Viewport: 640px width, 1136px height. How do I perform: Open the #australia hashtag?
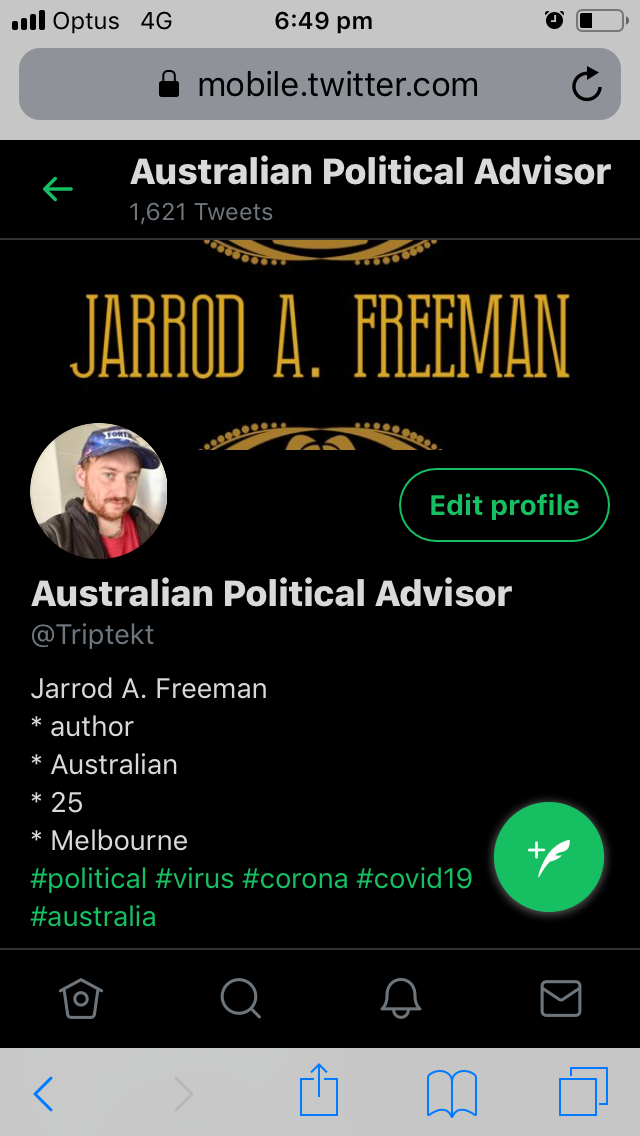[x=93, y=916]
